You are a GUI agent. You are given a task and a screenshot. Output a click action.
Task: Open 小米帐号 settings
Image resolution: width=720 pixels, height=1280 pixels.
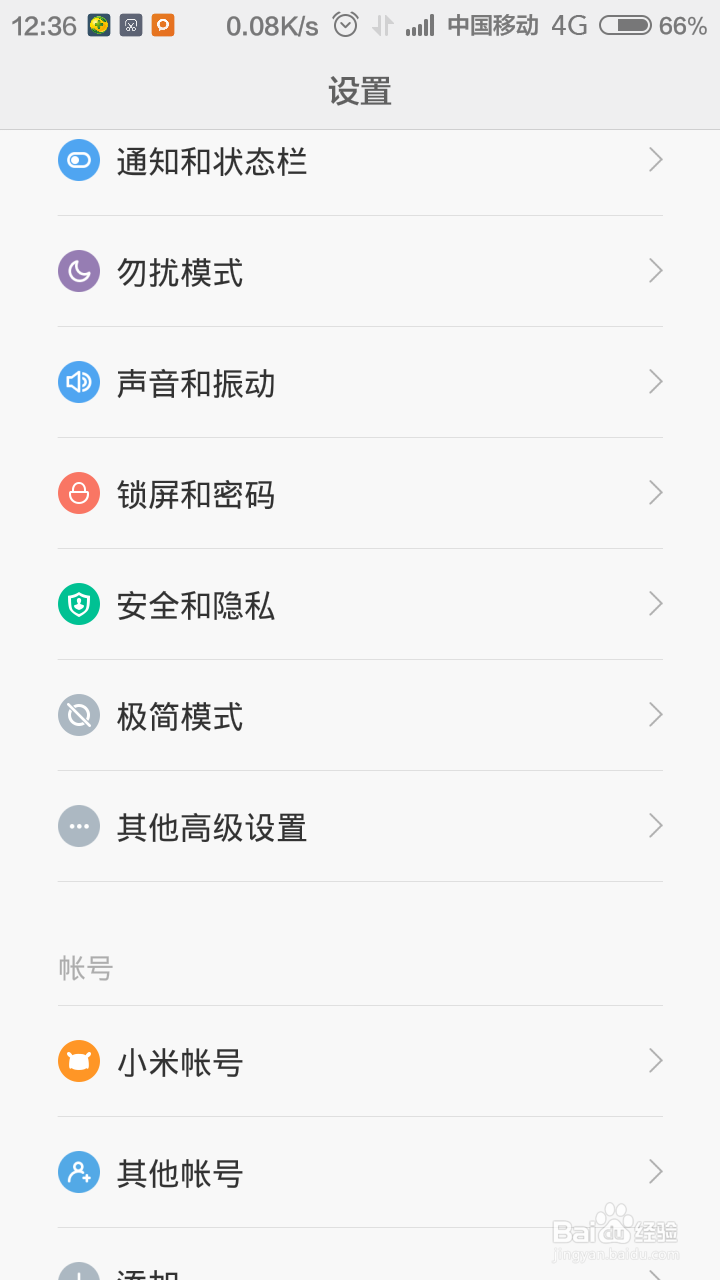tap(360, 1061)
